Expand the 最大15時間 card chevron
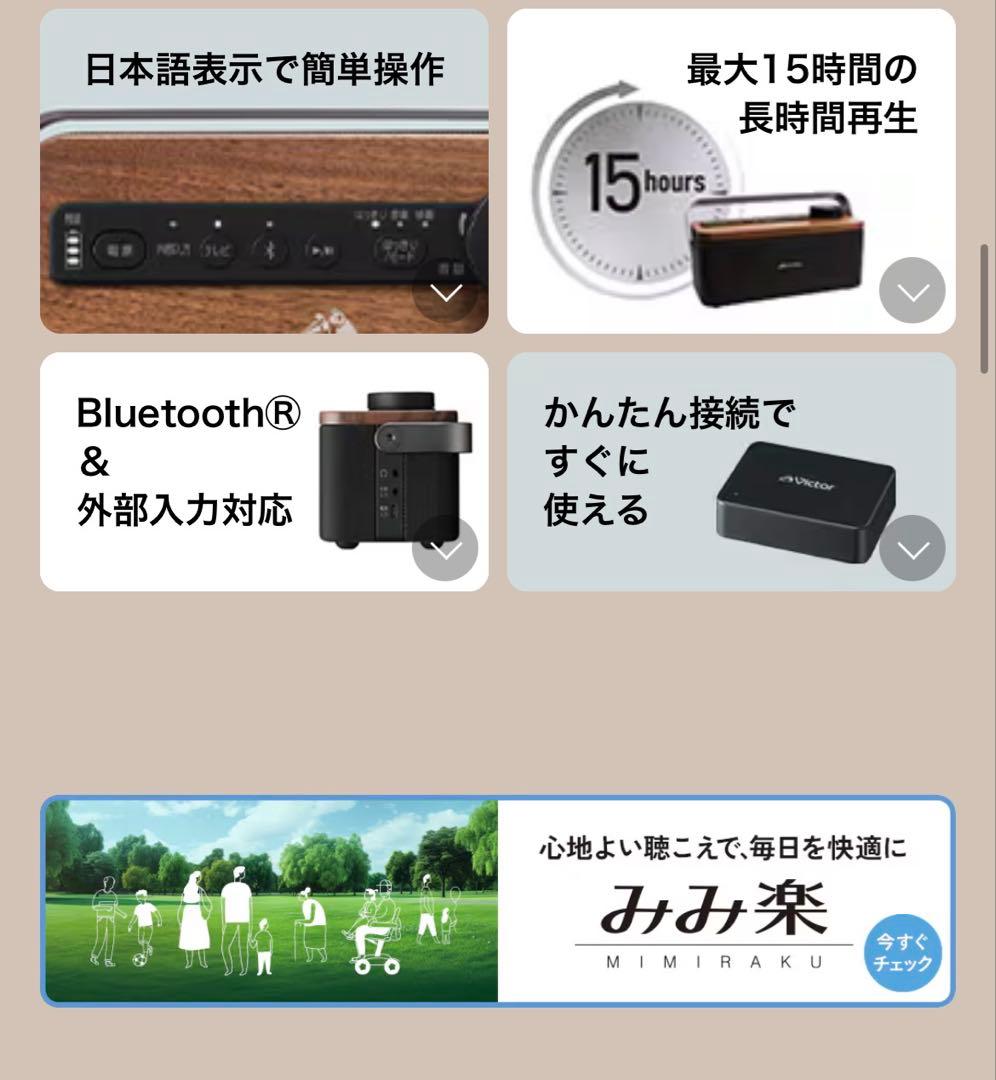 click(x=911, y=290)
